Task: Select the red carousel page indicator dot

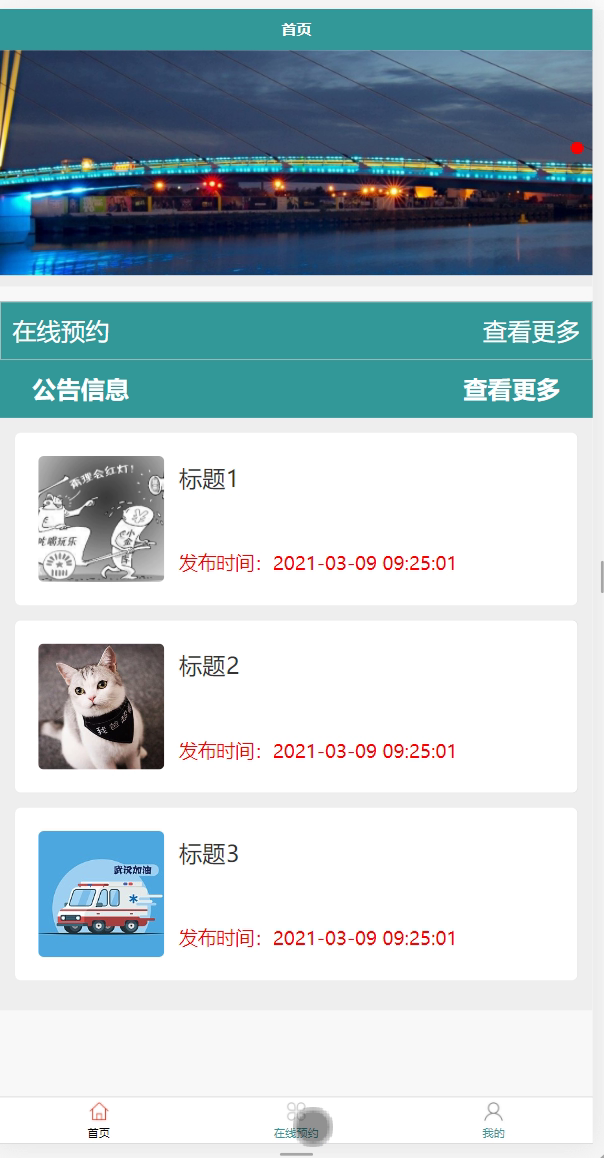Action: click(x=577, y=148)
